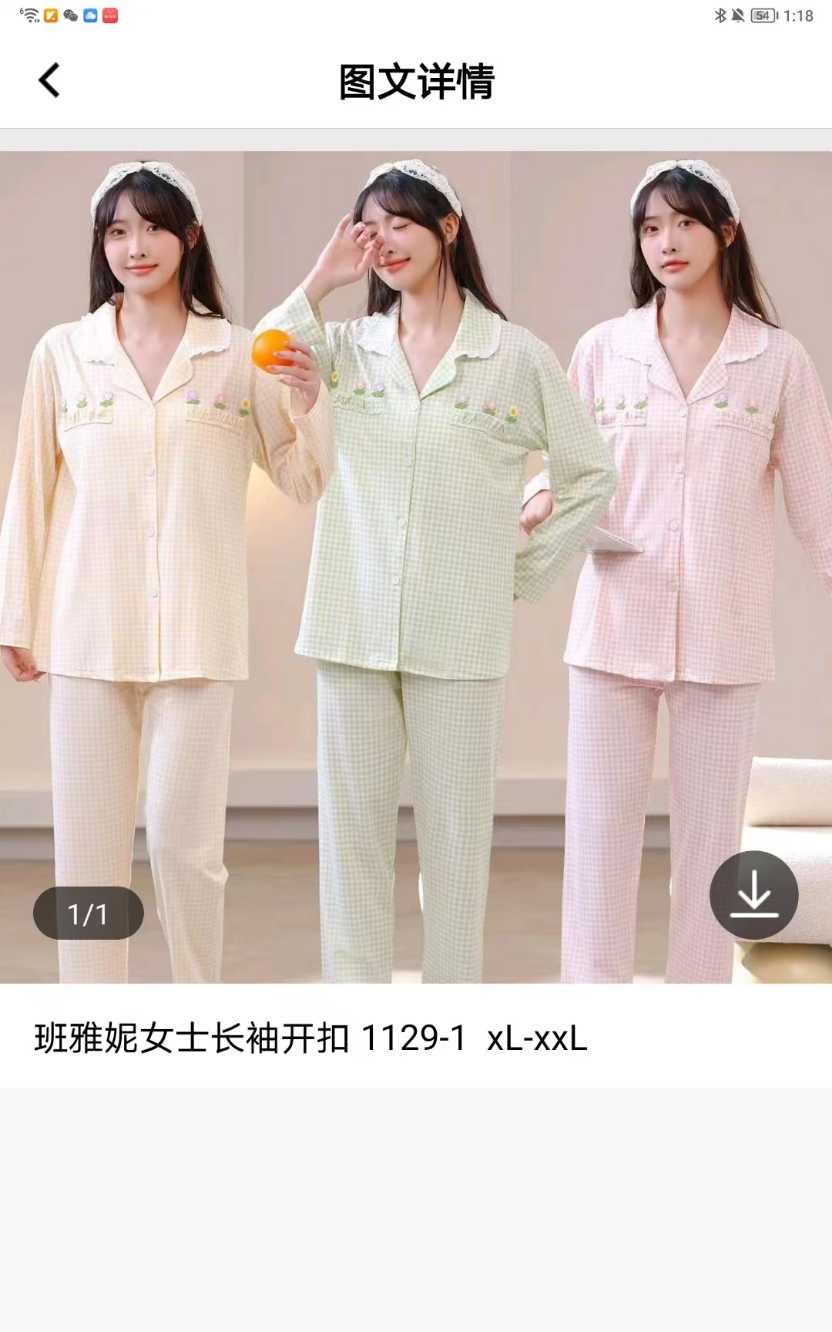The height and width of the screenshot is (1332, 832).
Task: Go back from the 图文详情 page
Action: coord(49,81)
